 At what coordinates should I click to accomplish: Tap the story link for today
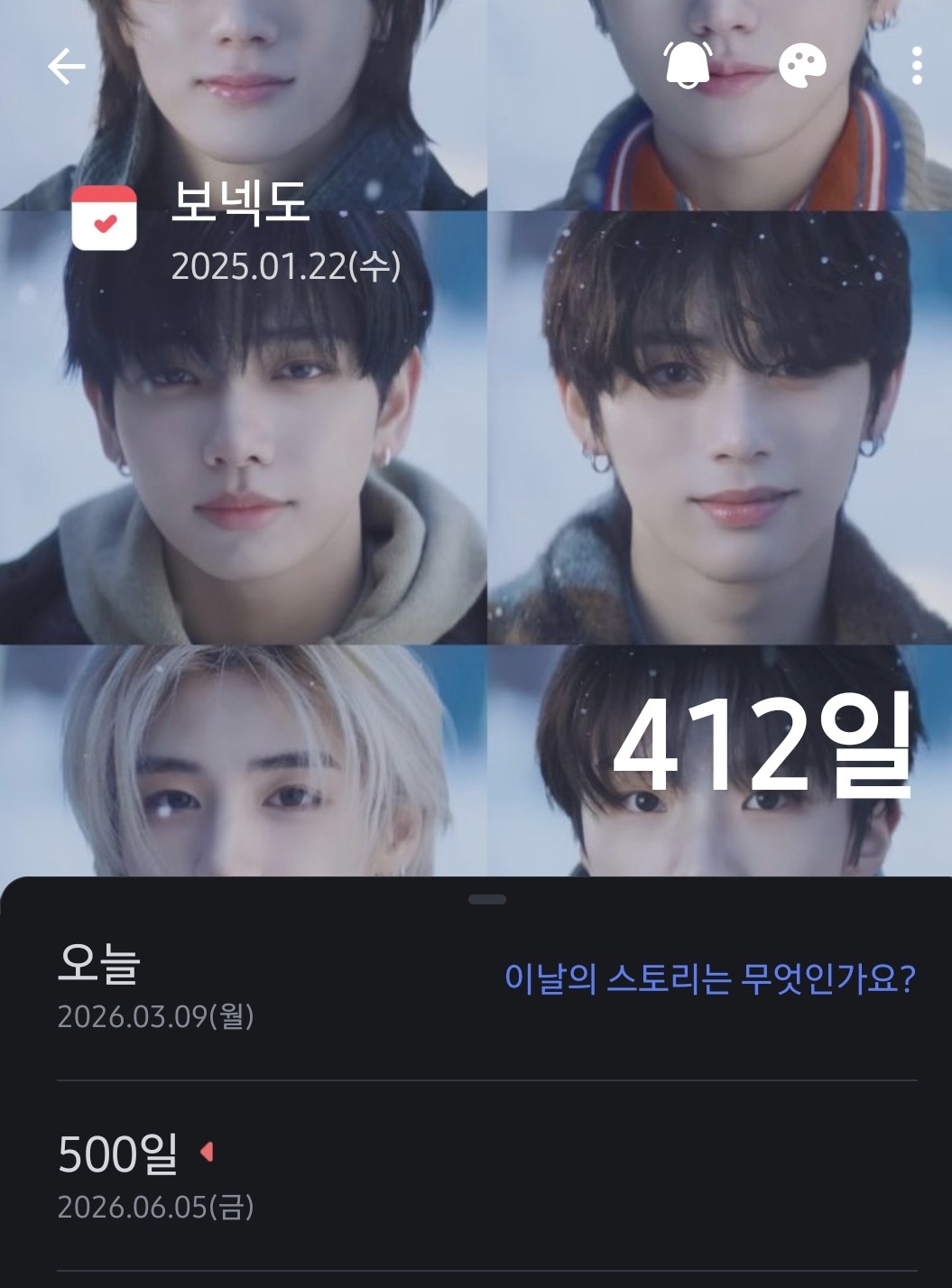pos(709,978)
